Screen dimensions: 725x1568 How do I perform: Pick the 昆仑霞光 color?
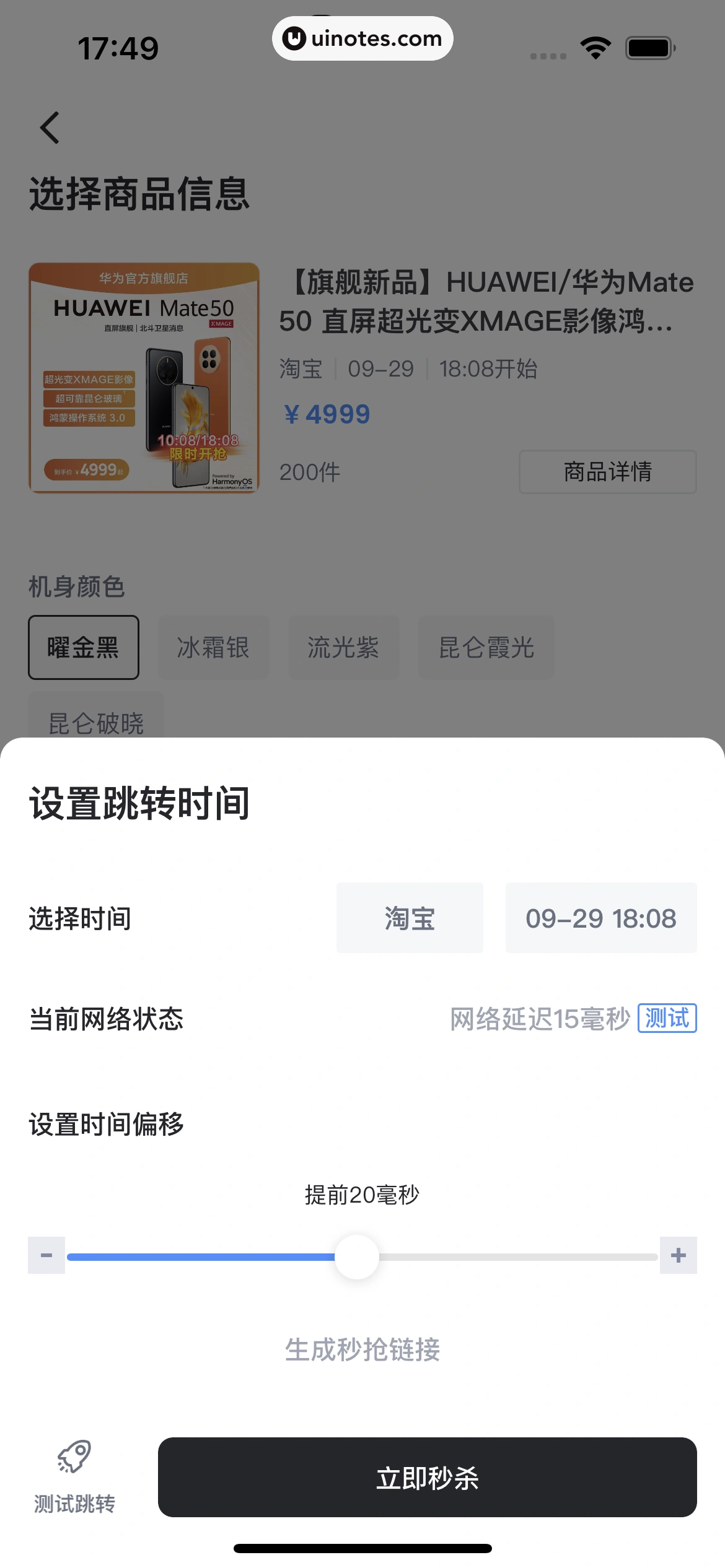pos(486,648)
